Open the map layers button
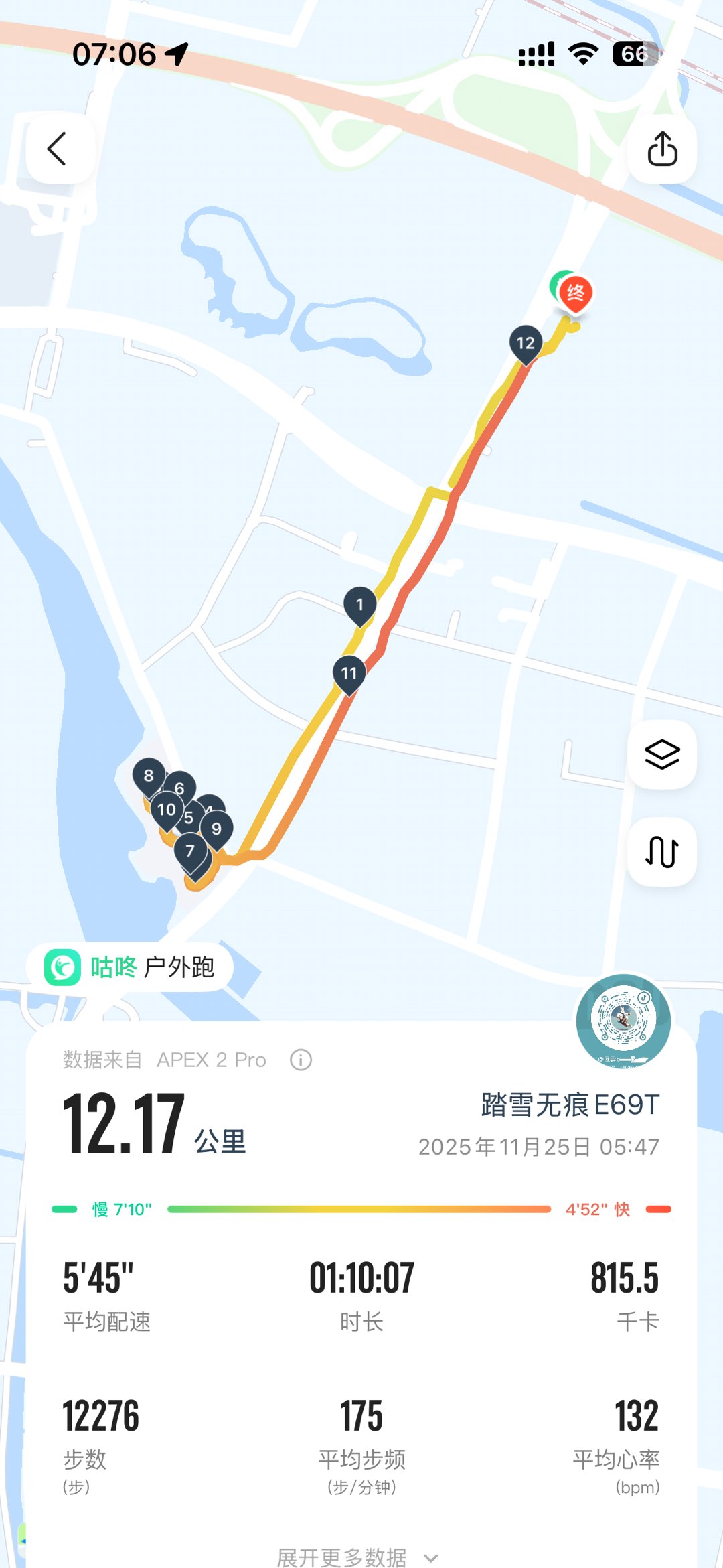723x1568 pixels. (x=662, y=755)
